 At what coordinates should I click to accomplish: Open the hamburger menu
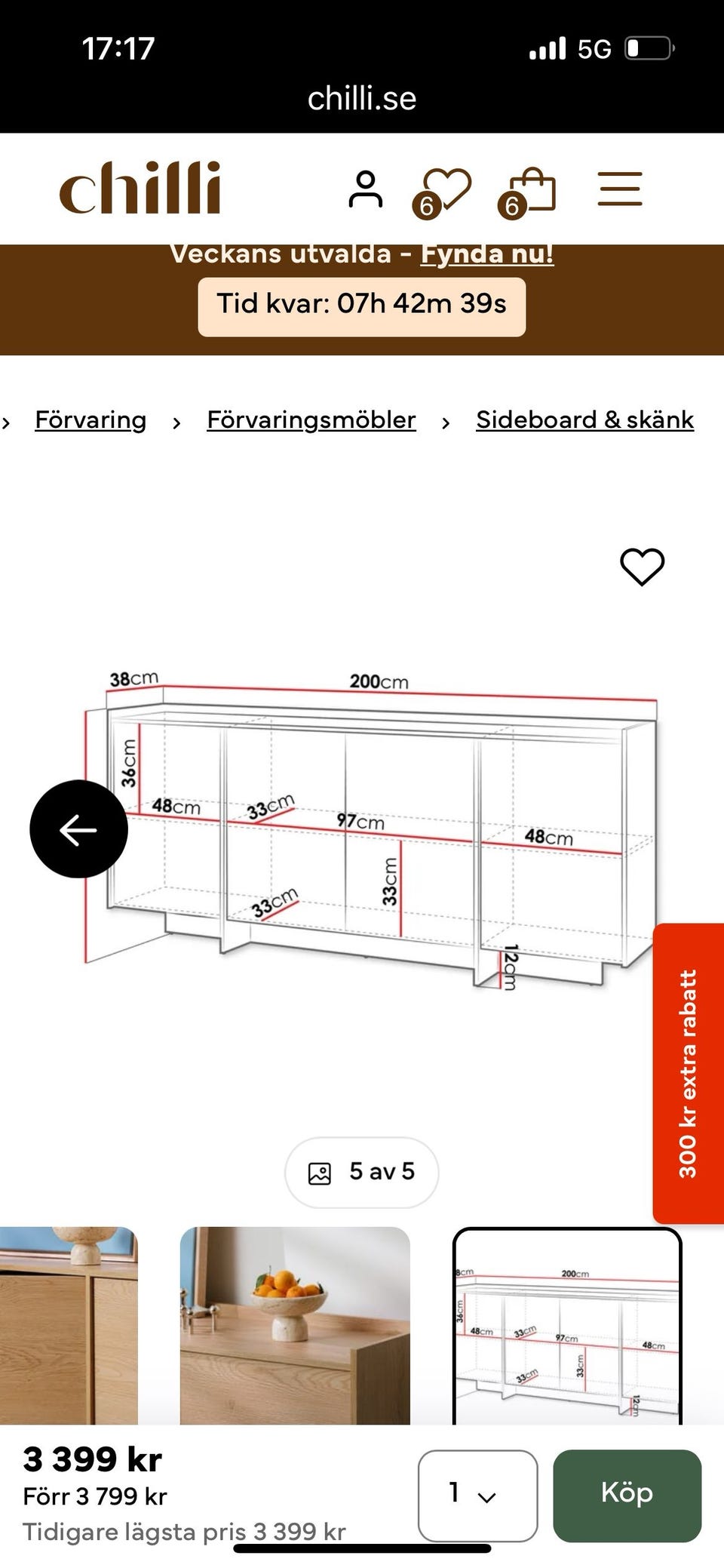(x=620, y=189)
